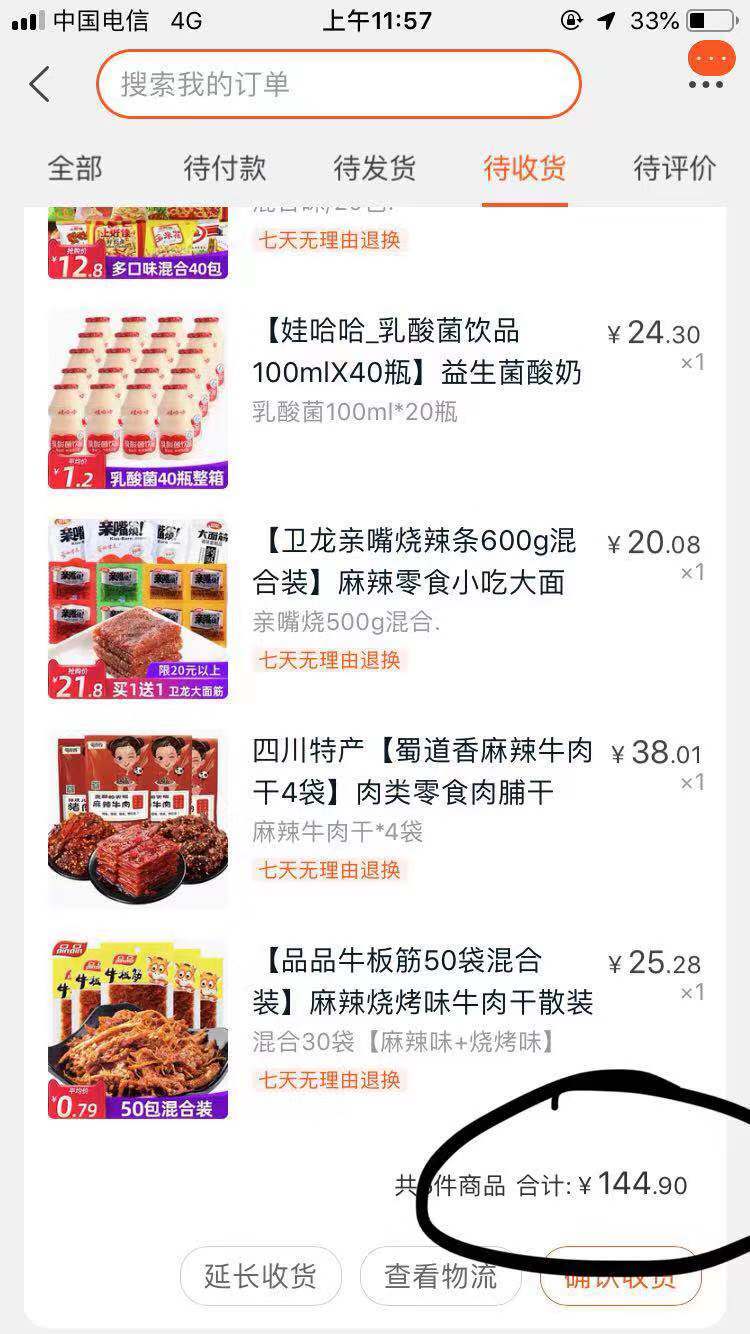Open the 蜀道香麻辣牛肉干 order item
Screen dimensions: 750x1334
pos(375,818)
